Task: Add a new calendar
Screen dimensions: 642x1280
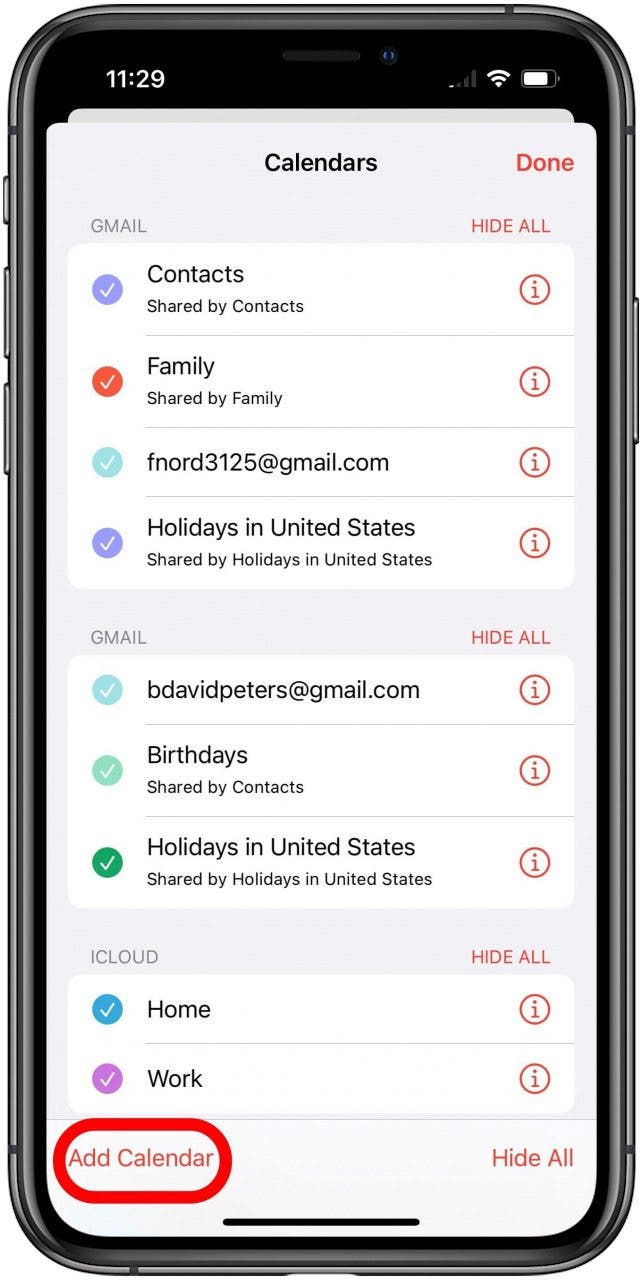Action: pyautogui.click(x=141, y=1158)
